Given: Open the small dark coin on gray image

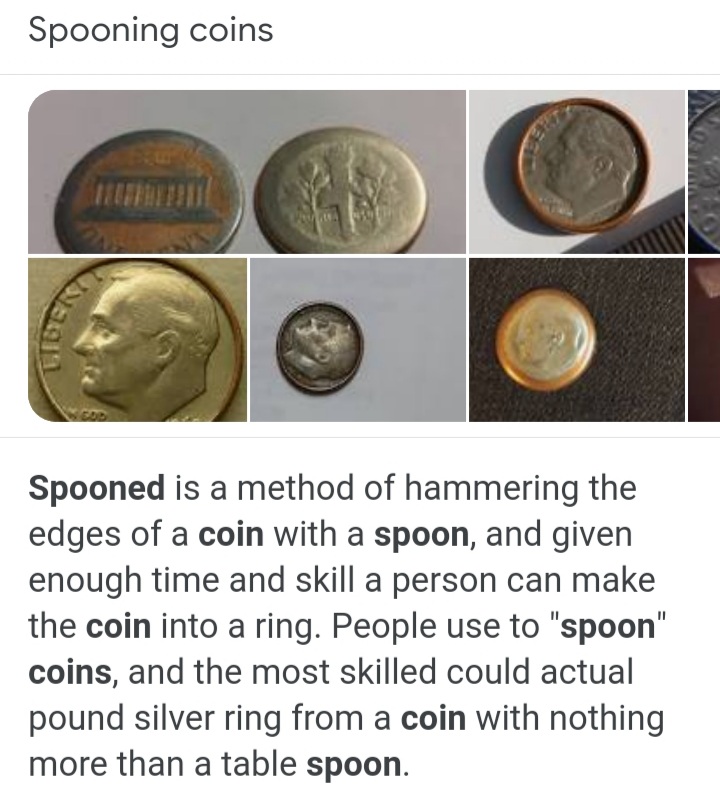Looking at the screenshot, I should tap(357, 339).
